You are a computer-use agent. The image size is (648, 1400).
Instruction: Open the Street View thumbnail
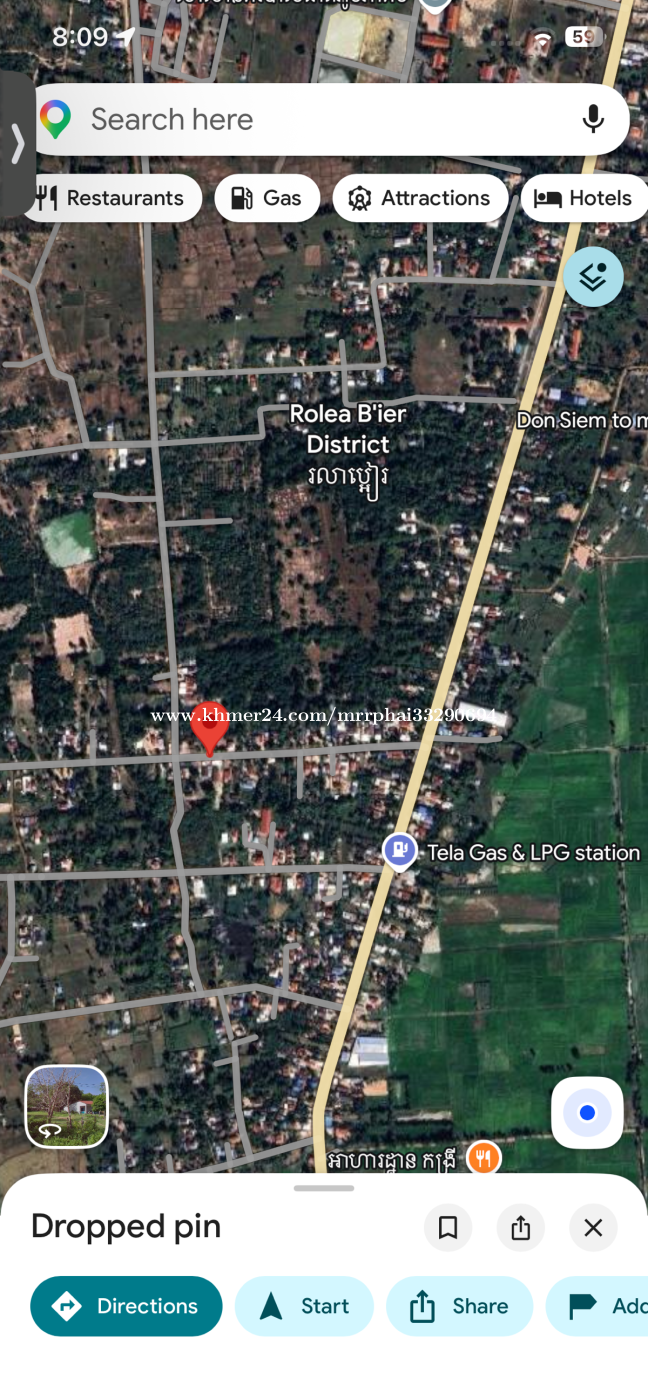[x=66, y=1107]
